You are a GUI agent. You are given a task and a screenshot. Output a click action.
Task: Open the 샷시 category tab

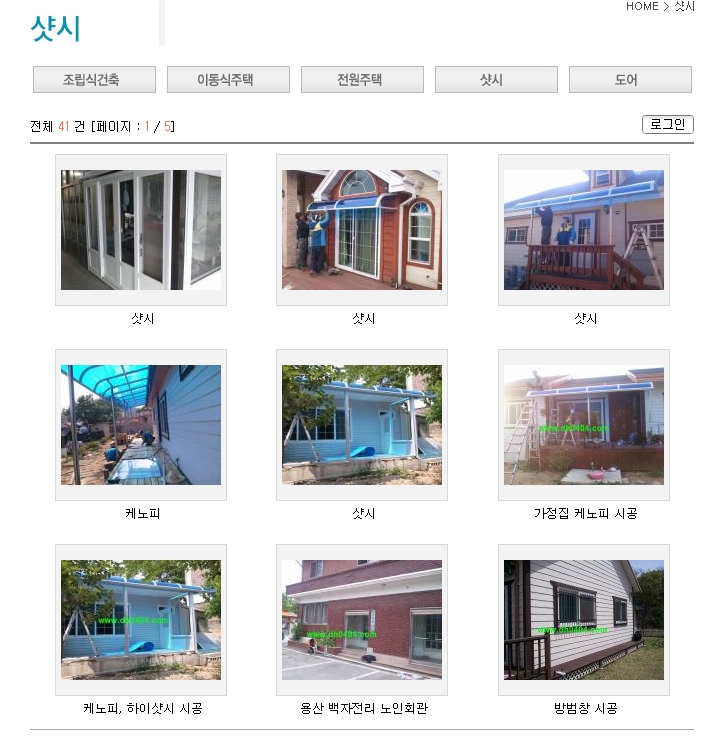tap(496, 80)
